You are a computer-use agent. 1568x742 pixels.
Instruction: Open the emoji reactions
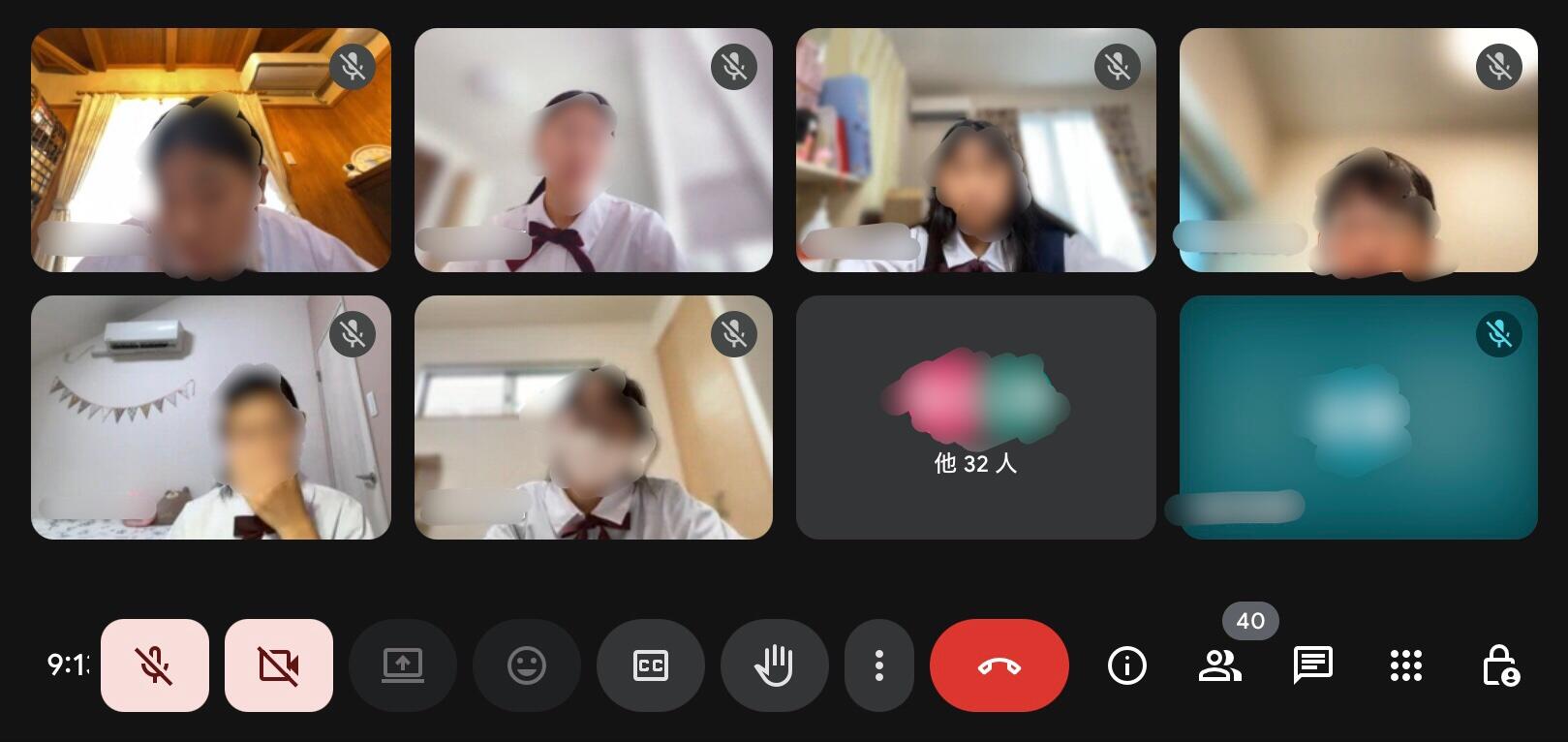coord(527,665)
